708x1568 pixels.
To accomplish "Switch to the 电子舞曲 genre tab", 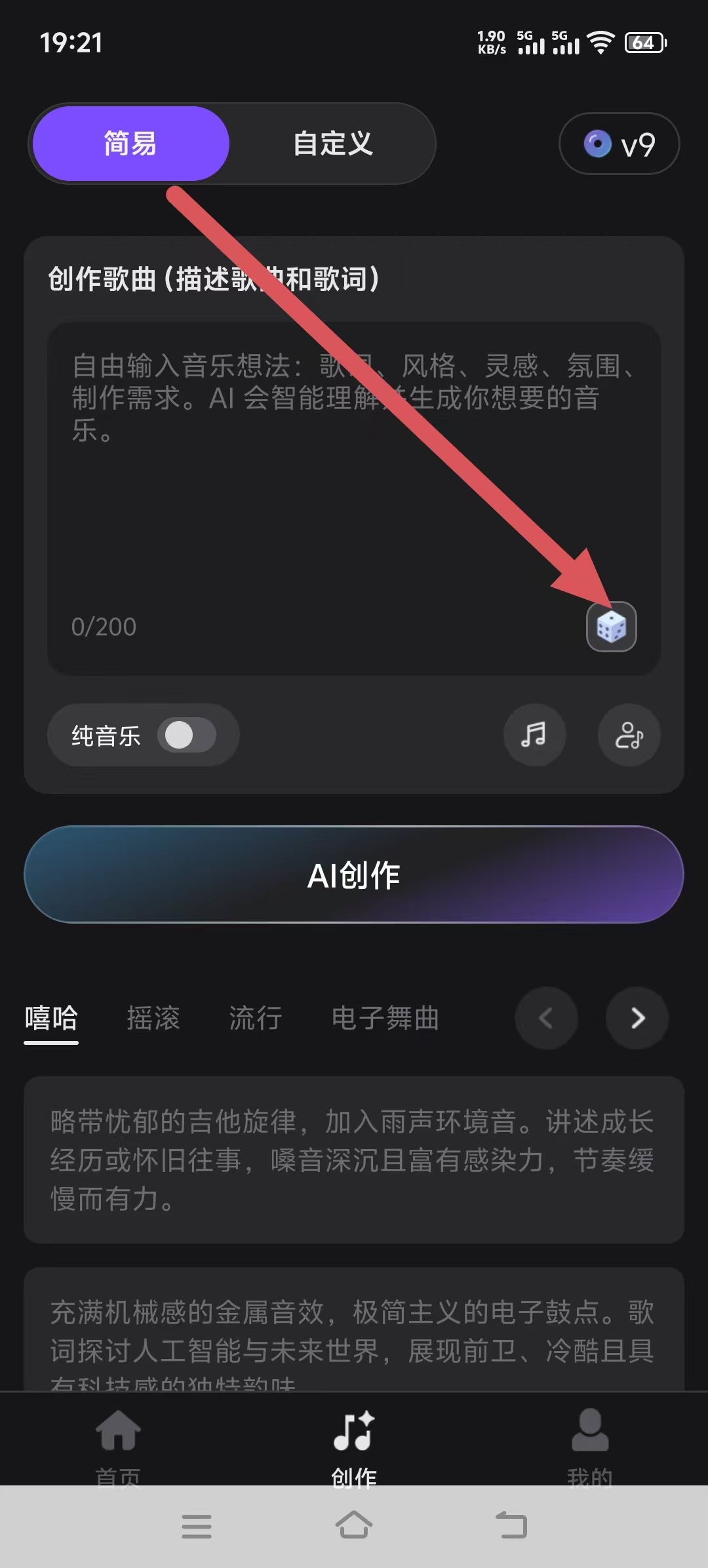I will (385, 1018).
